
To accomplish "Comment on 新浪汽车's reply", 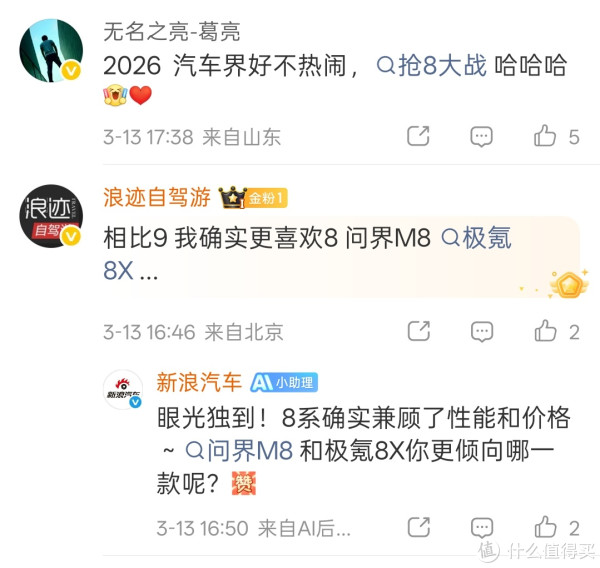I will click(482, 527).
